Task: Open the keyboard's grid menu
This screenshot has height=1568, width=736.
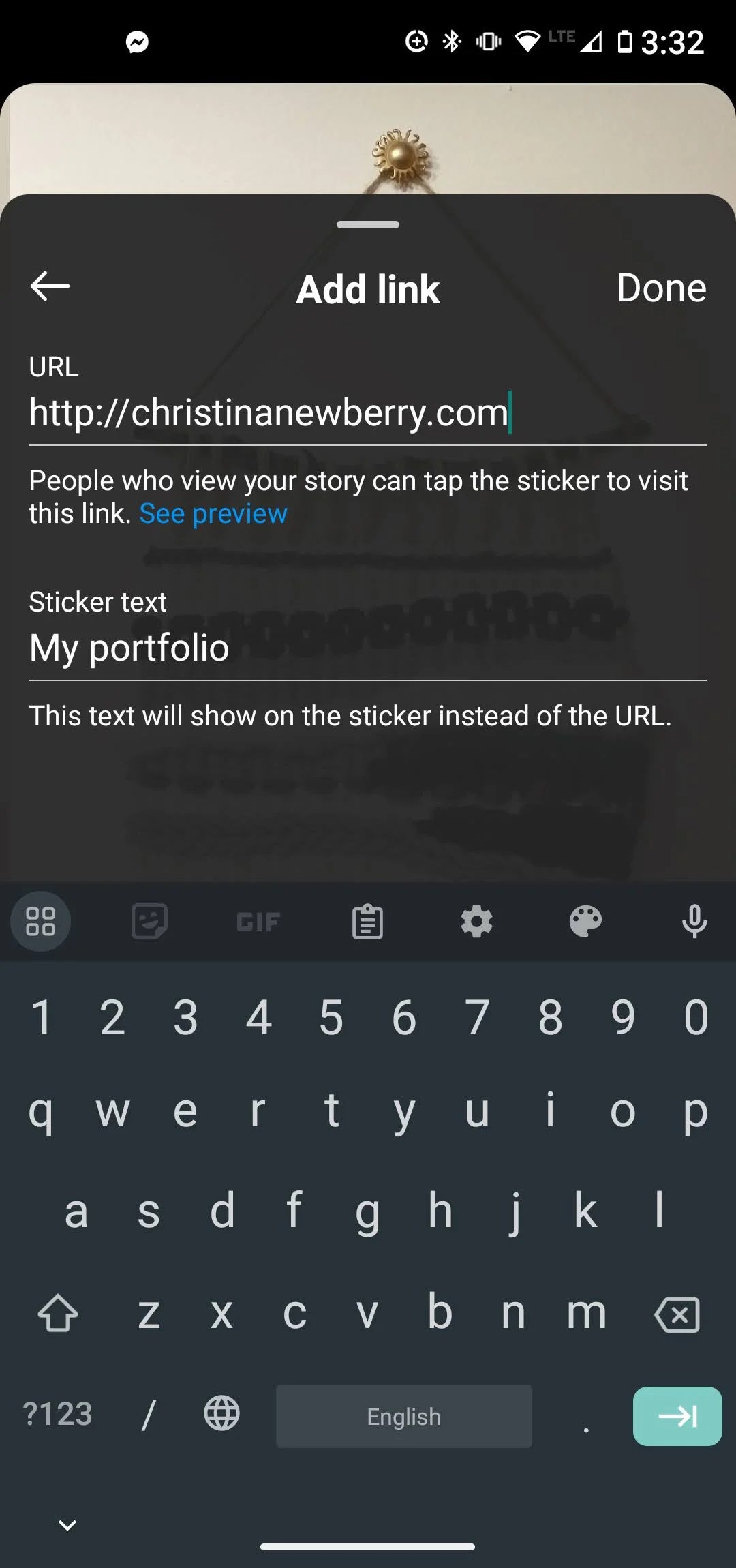Action: click(40, 922)
